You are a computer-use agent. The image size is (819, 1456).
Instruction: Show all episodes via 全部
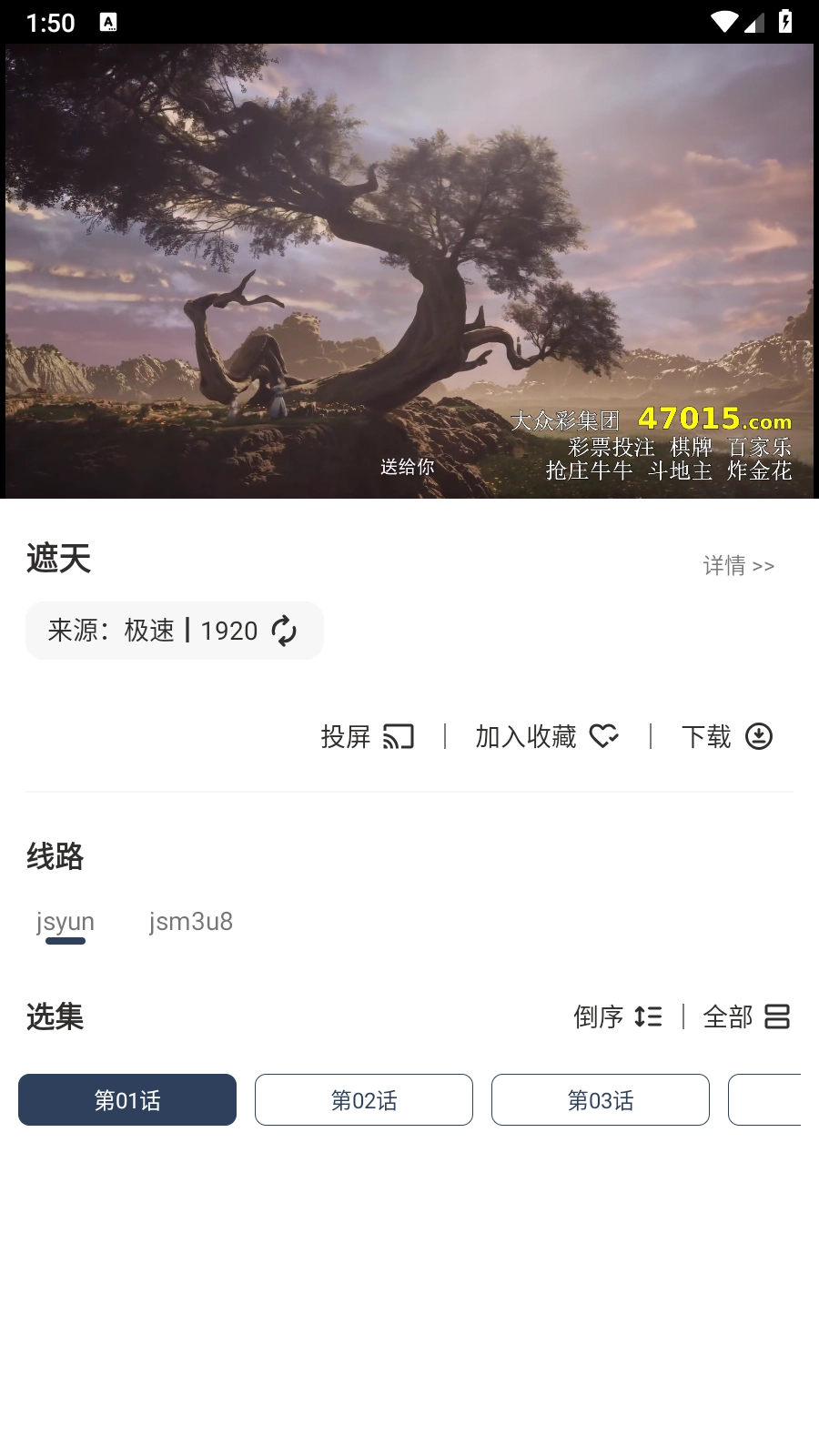click(x=745, y=1016)
